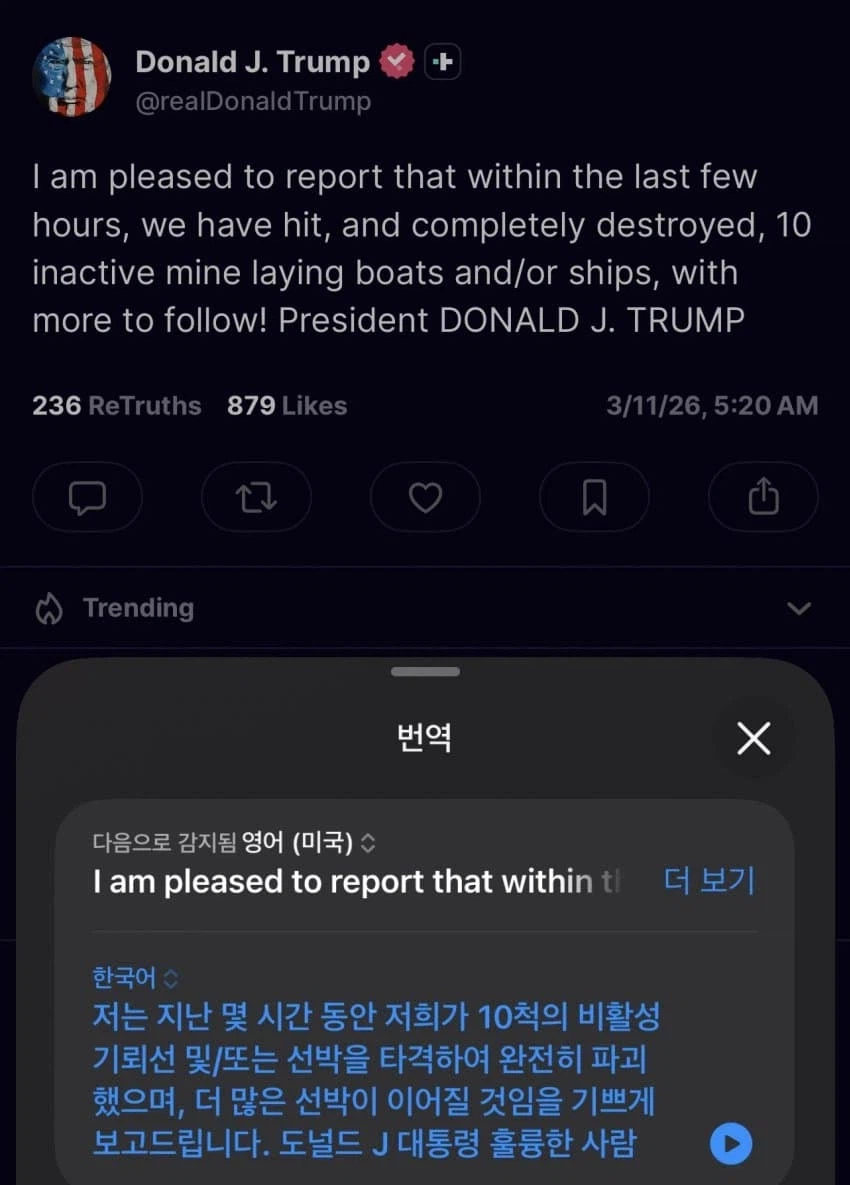Tap the translation sheet drag handle
This screenshot has height=1185, width=850.
point(425,671)
